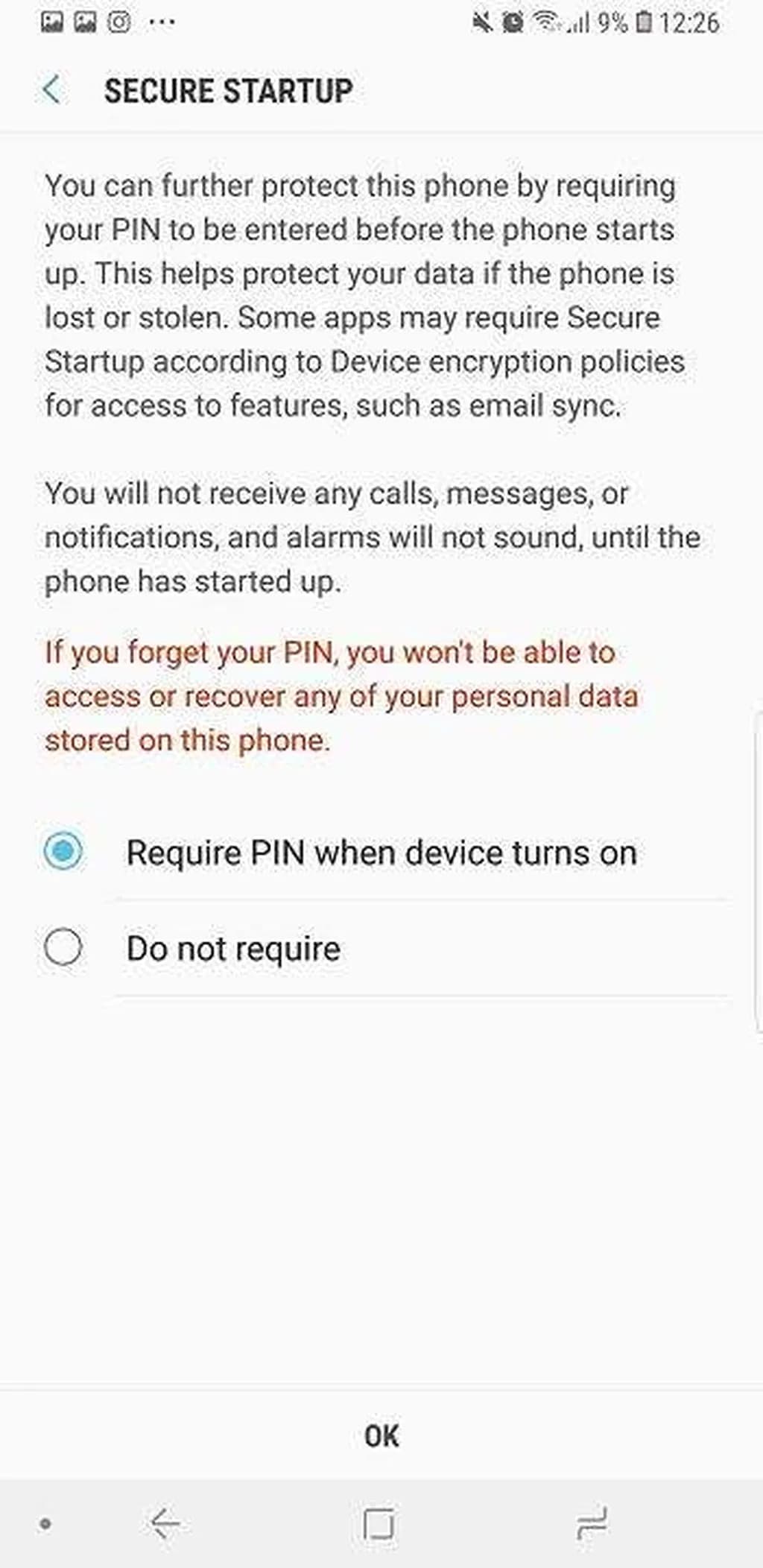Tap the home navigation button
The height and width of the screenshot is (1568, 763).
point(379,1523)
